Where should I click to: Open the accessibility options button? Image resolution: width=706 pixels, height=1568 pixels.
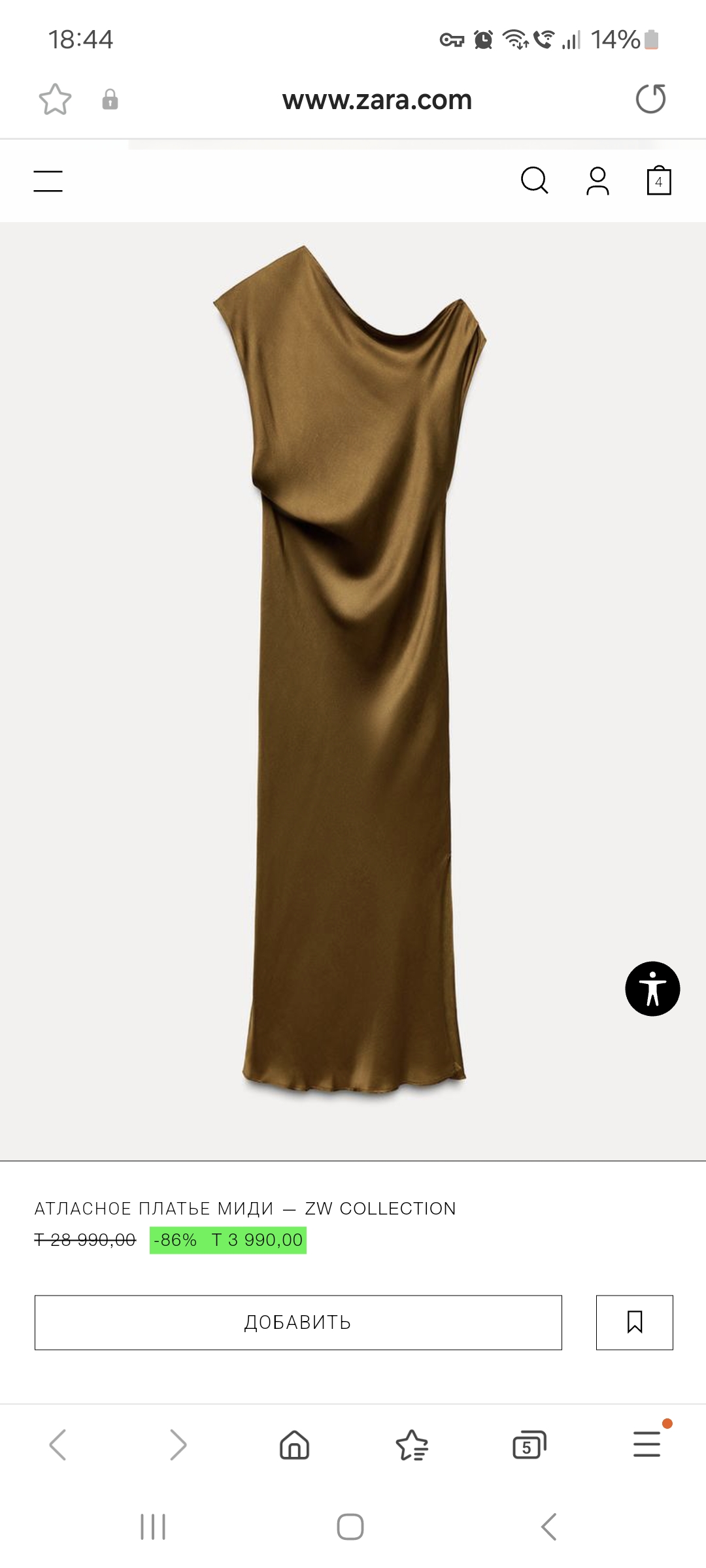pyautogui.click(x=652, y=988)
